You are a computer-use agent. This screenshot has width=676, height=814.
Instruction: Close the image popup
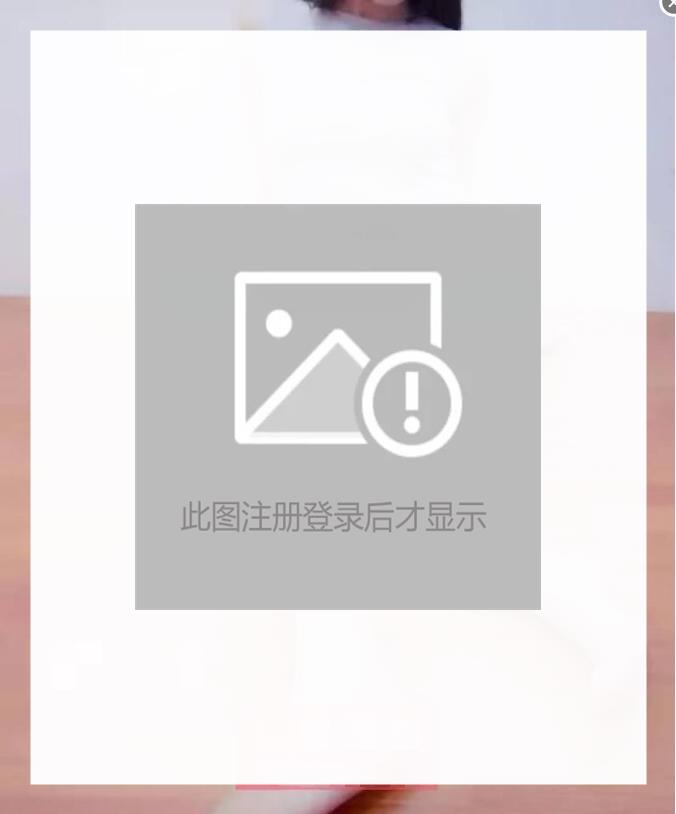point(670,5)
